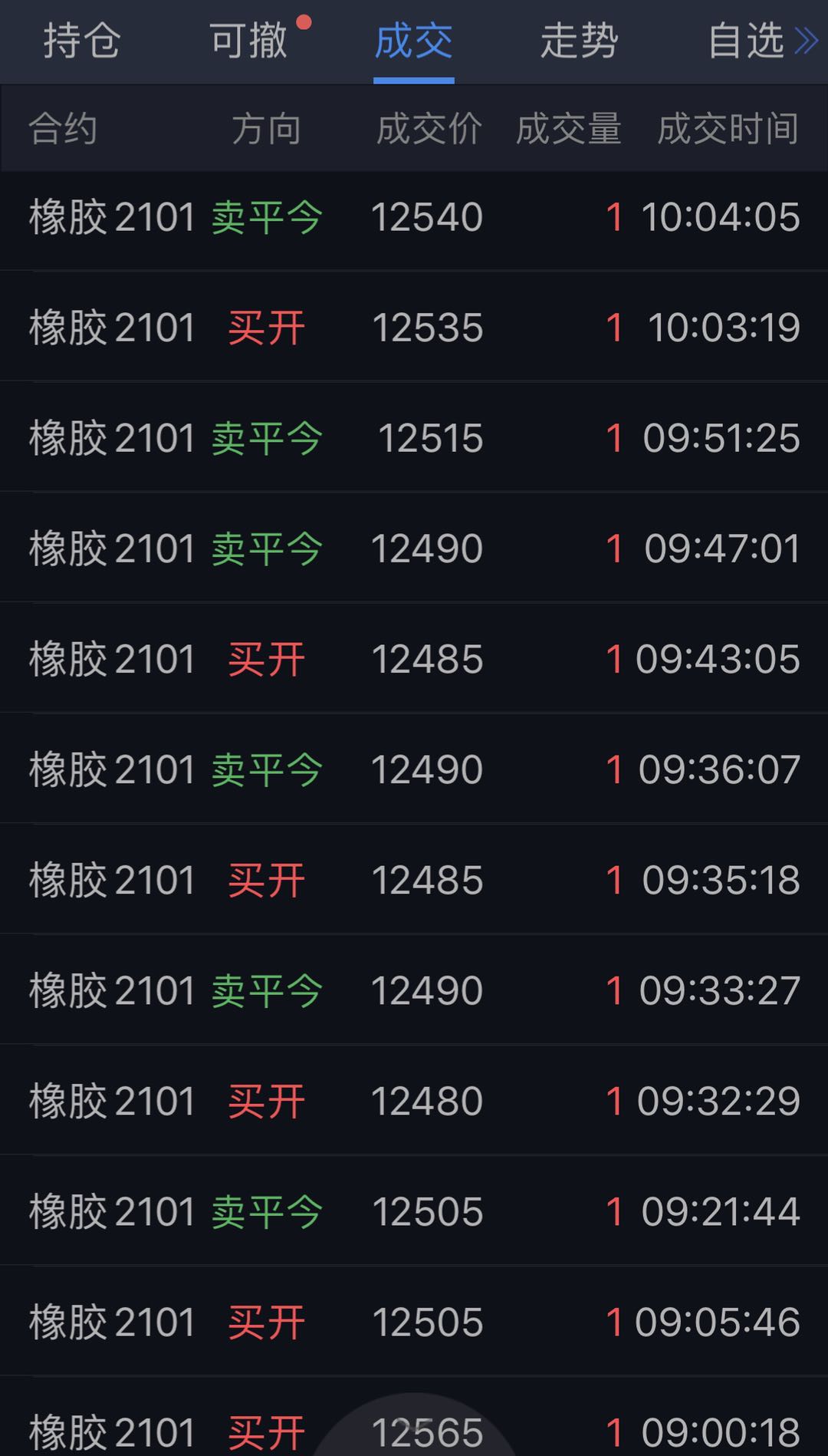Expand more tabs with the double arrow

(807, 41)
